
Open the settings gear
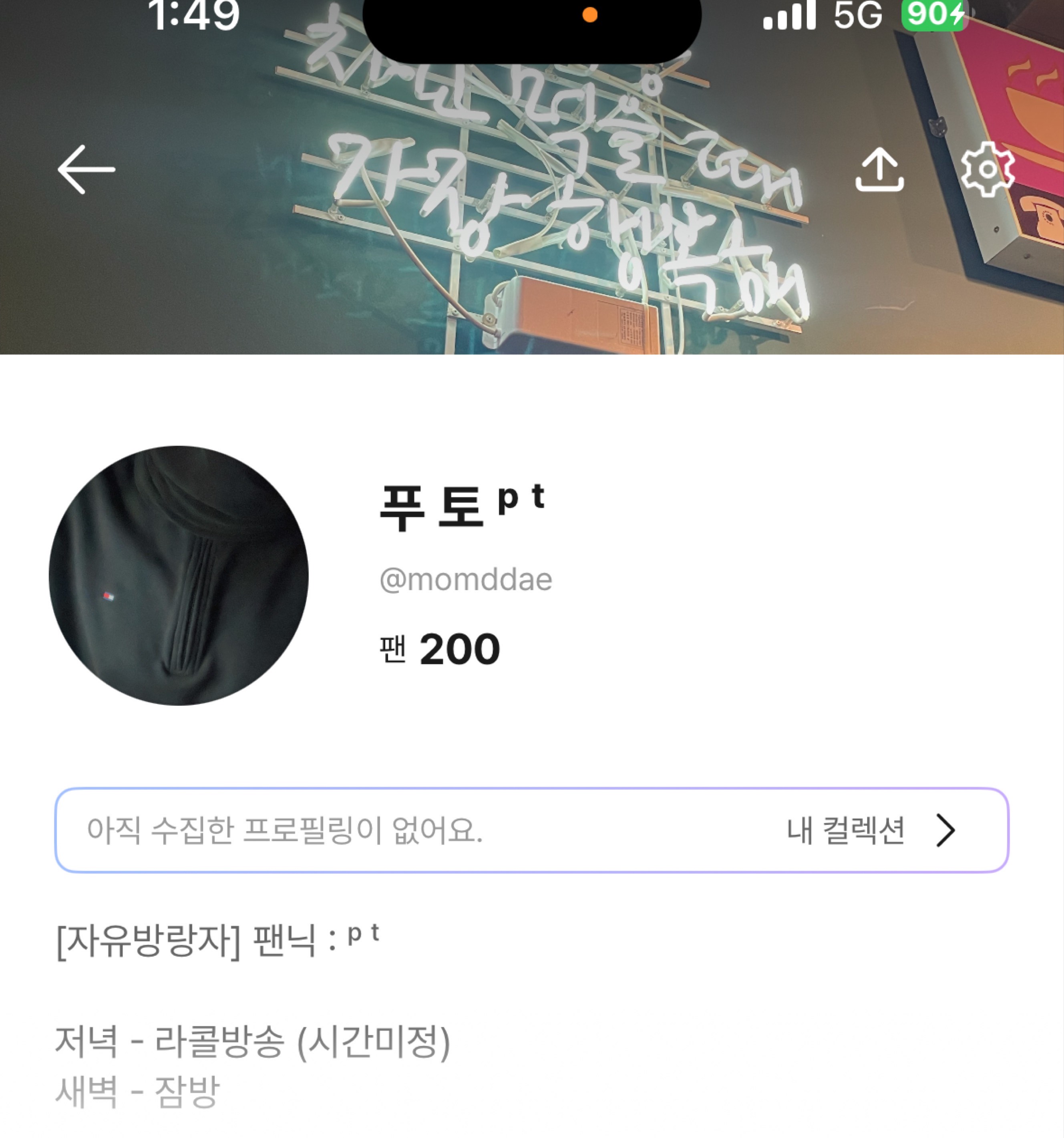point(987,169)
